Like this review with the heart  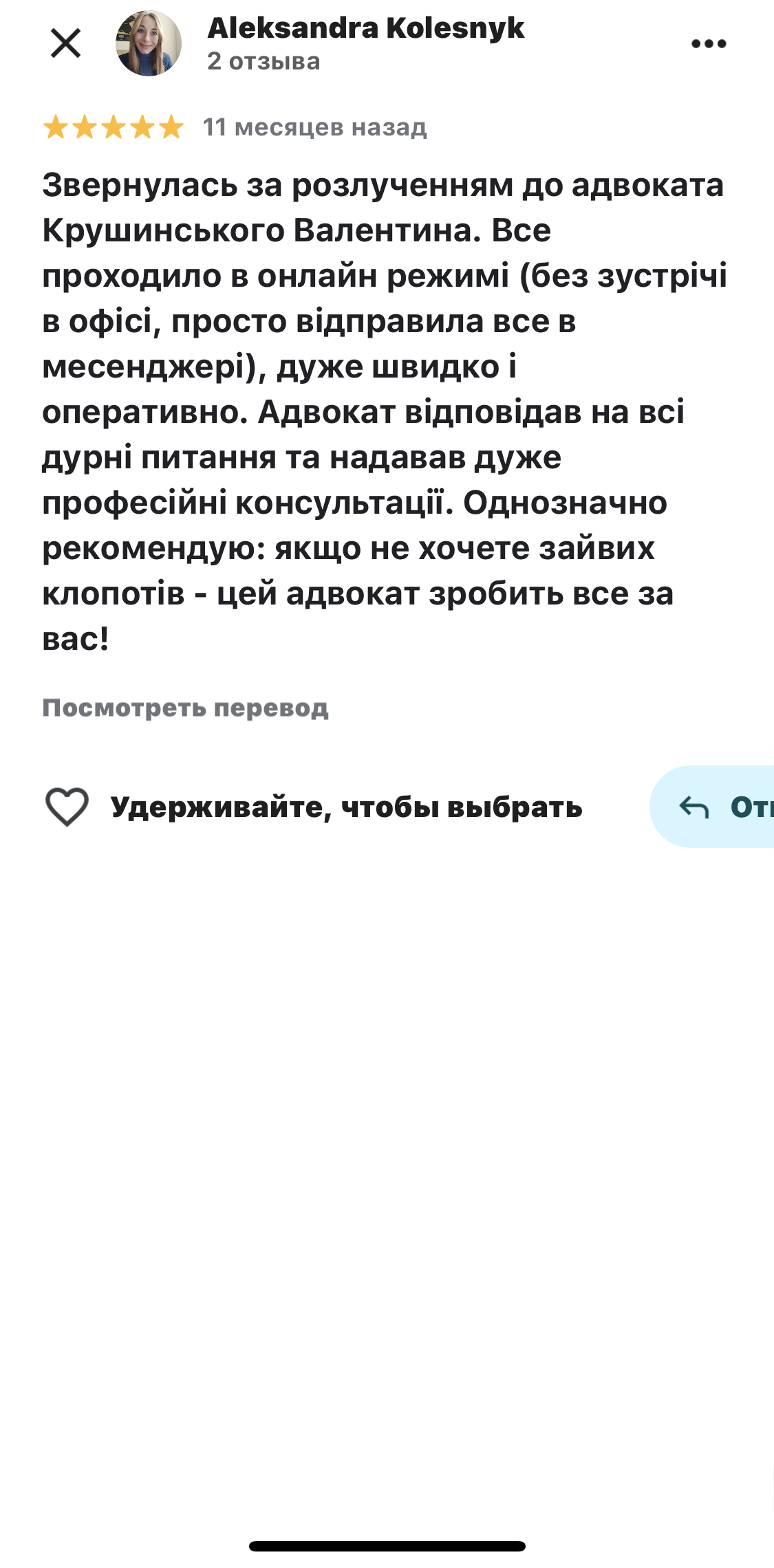point(67,806)
